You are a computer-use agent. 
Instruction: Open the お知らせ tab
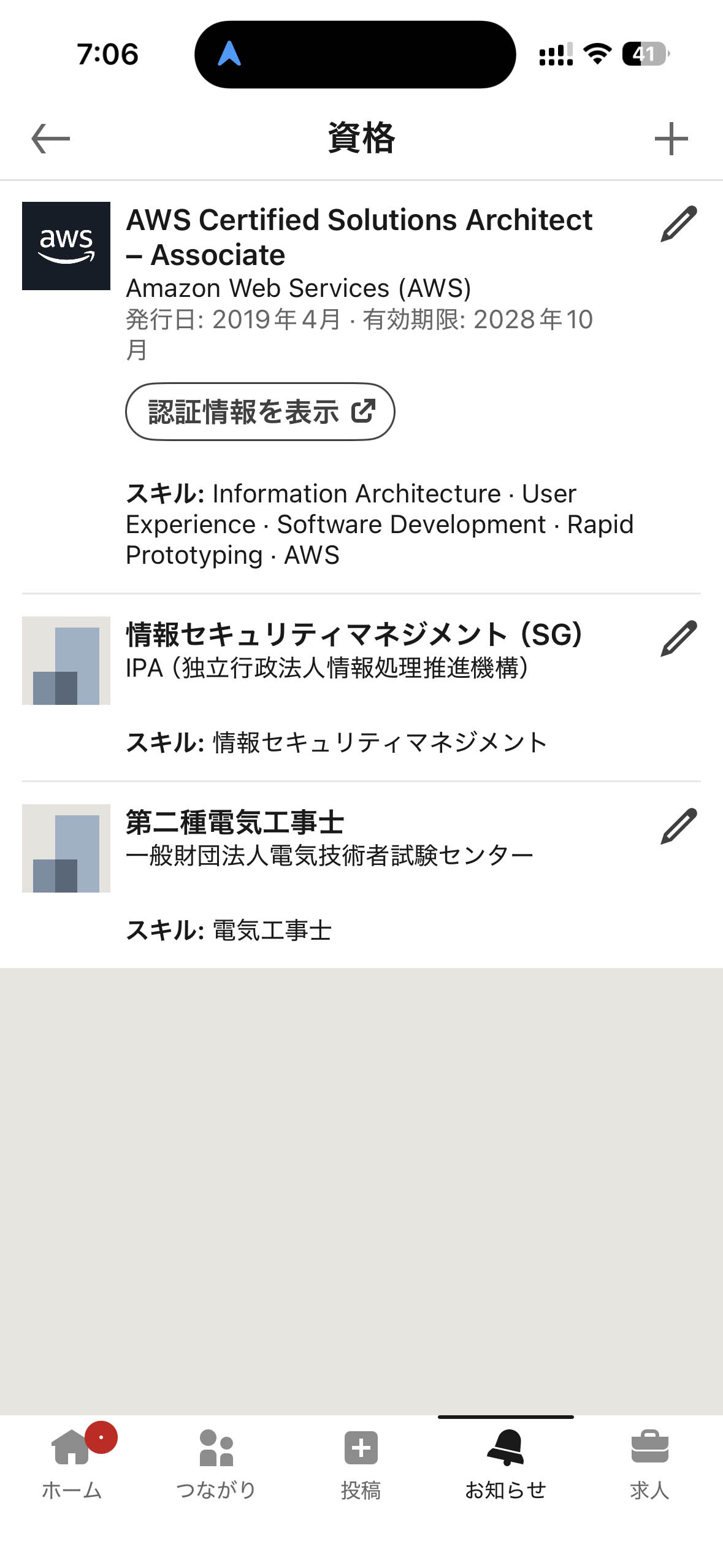pyautogui.click(x=505, y=1462)
